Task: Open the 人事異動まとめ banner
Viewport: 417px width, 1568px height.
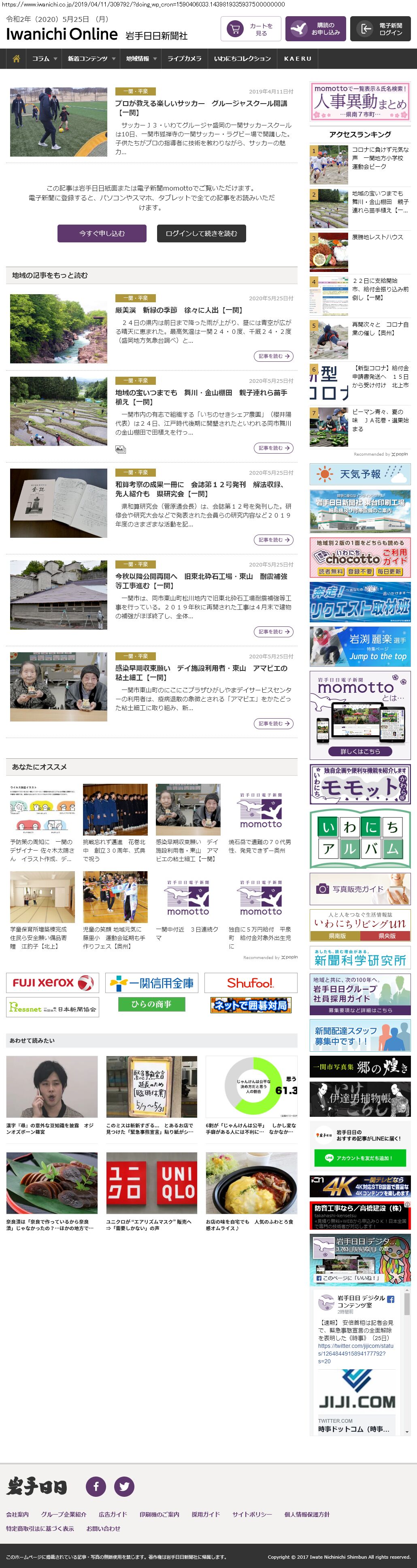Action: pyautogui.click(x=360, y=101)
